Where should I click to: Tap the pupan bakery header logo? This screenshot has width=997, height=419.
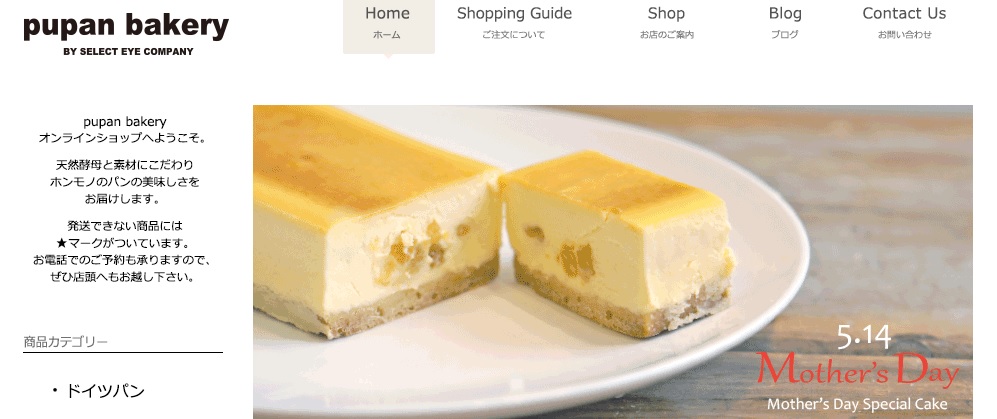tap(126, 32)
